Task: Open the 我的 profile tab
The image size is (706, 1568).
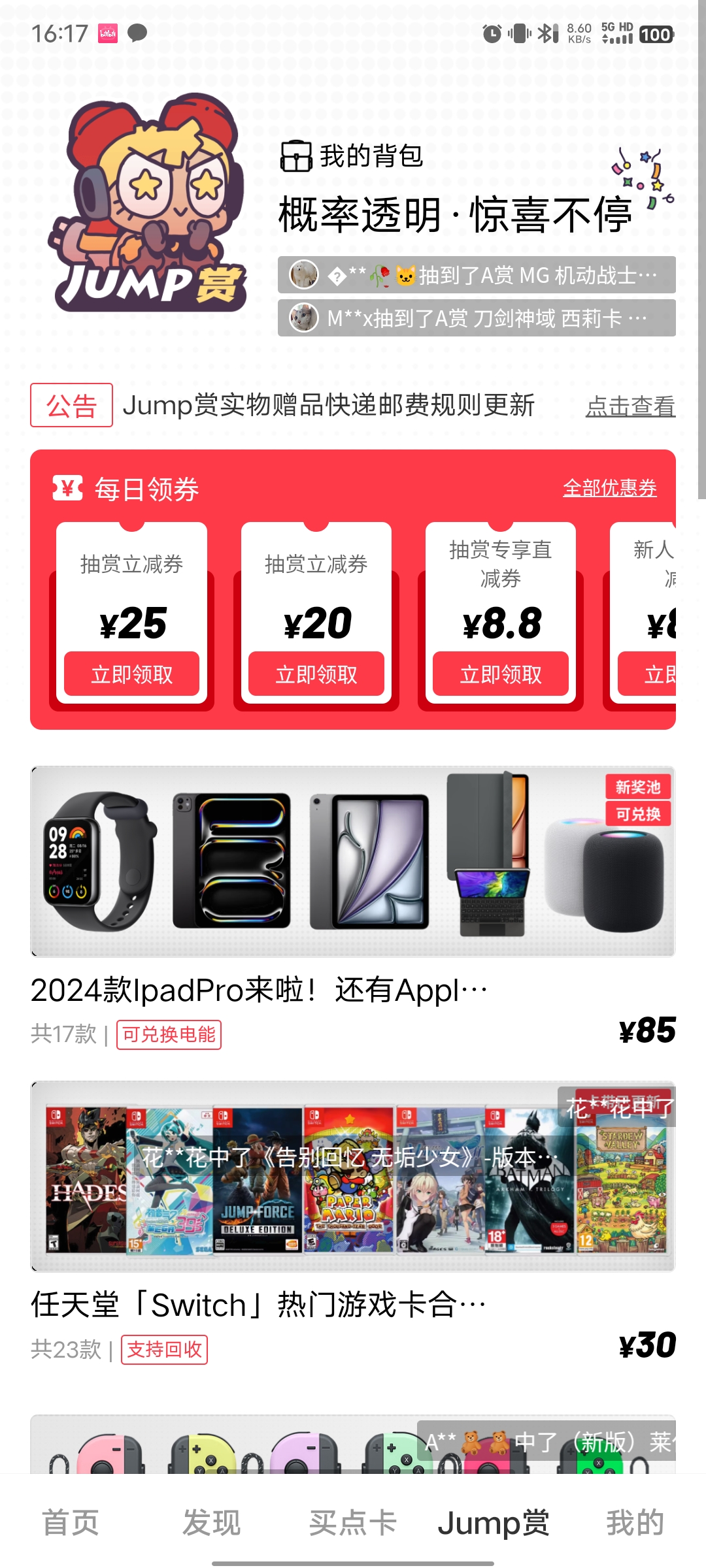Action: (x=635, y=1523)
